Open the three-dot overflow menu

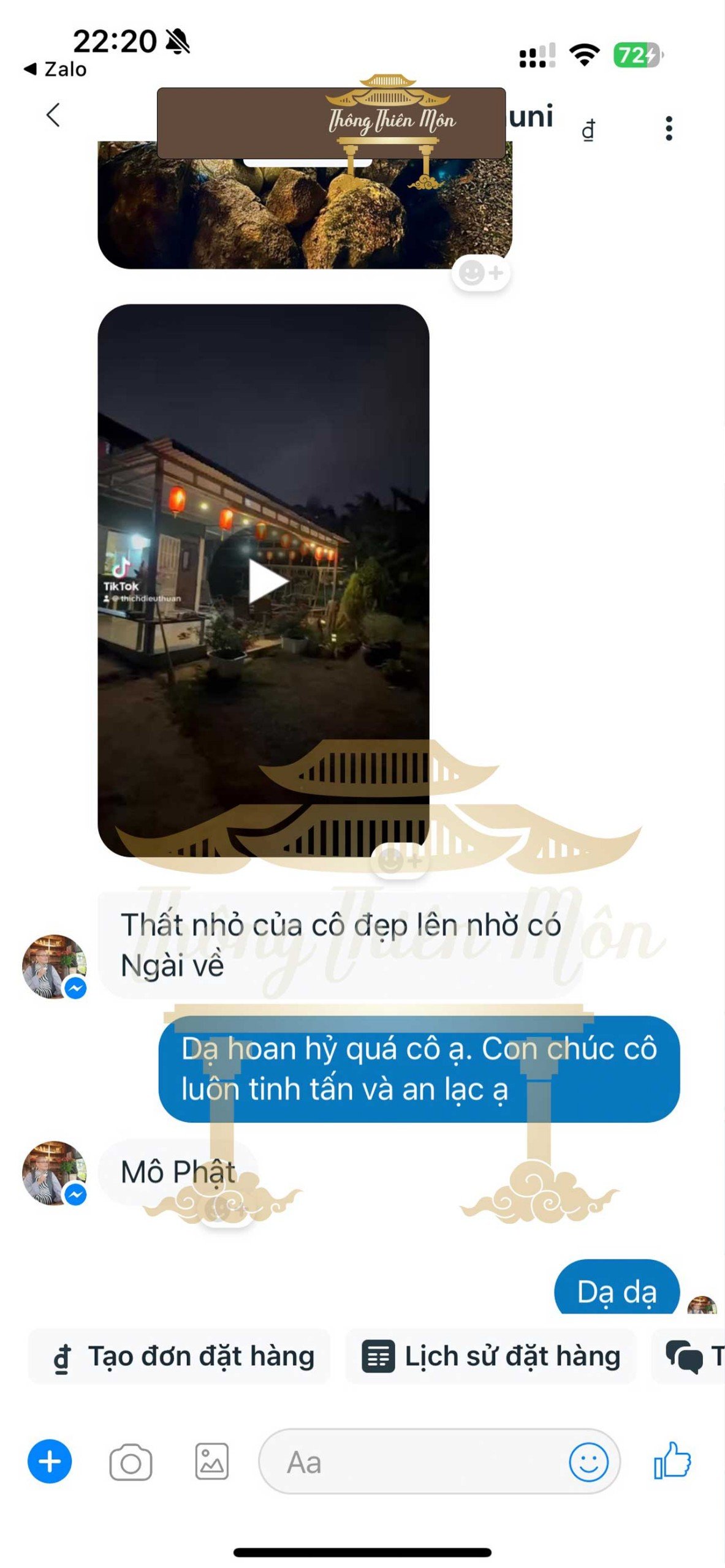click(669, 129)
